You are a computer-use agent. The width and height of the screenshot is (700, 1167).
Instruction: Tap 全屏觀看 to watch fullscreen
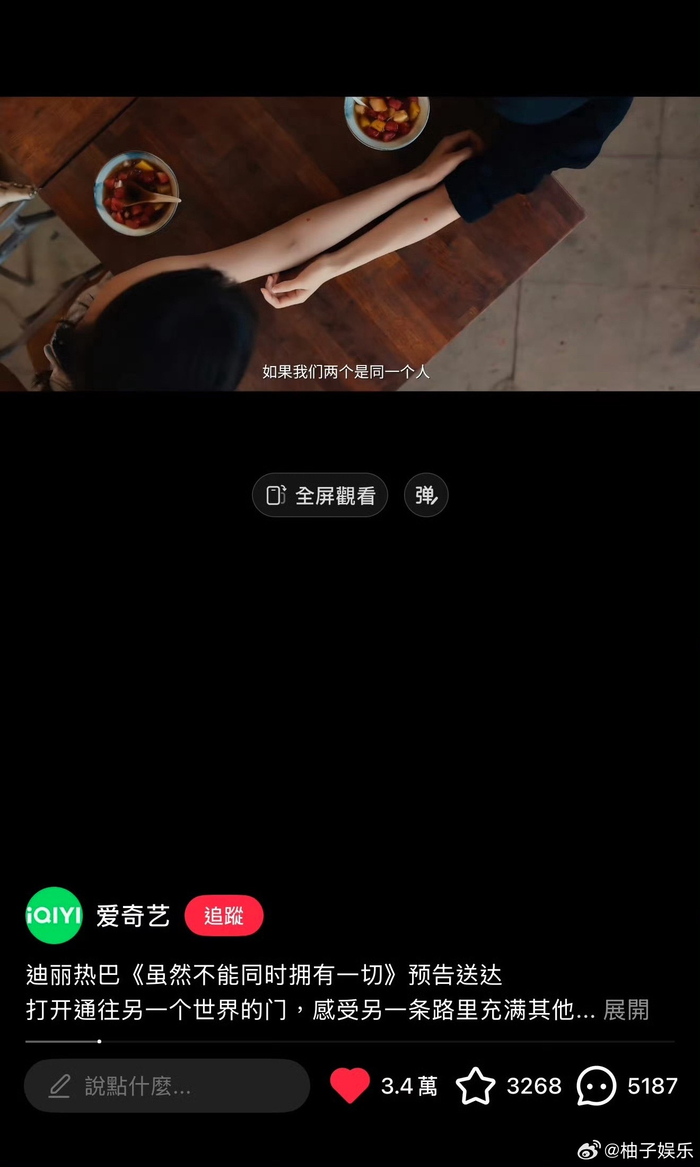pos(320,495)
